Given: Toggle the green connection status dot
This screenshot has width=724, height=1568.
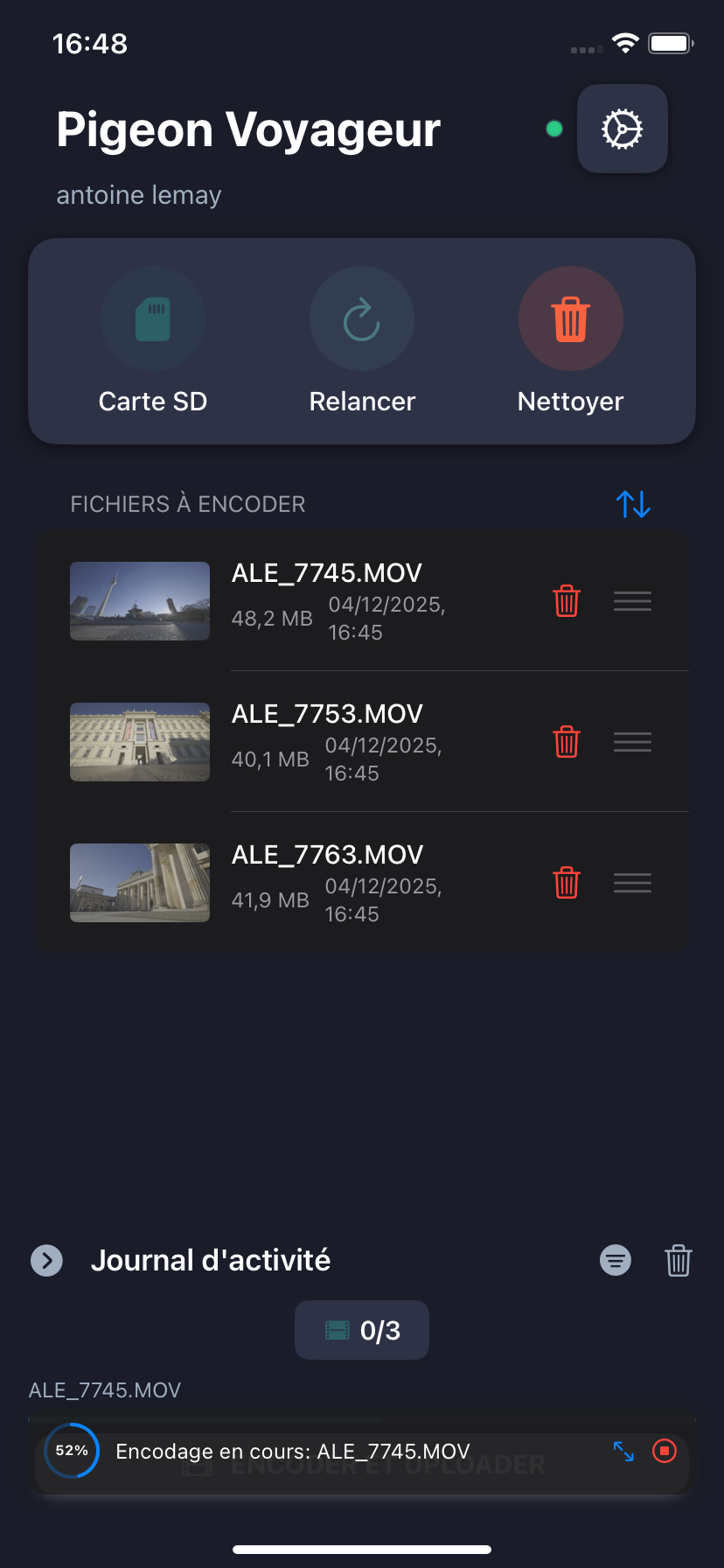Looking at the screenshot, I should [554, 129].
